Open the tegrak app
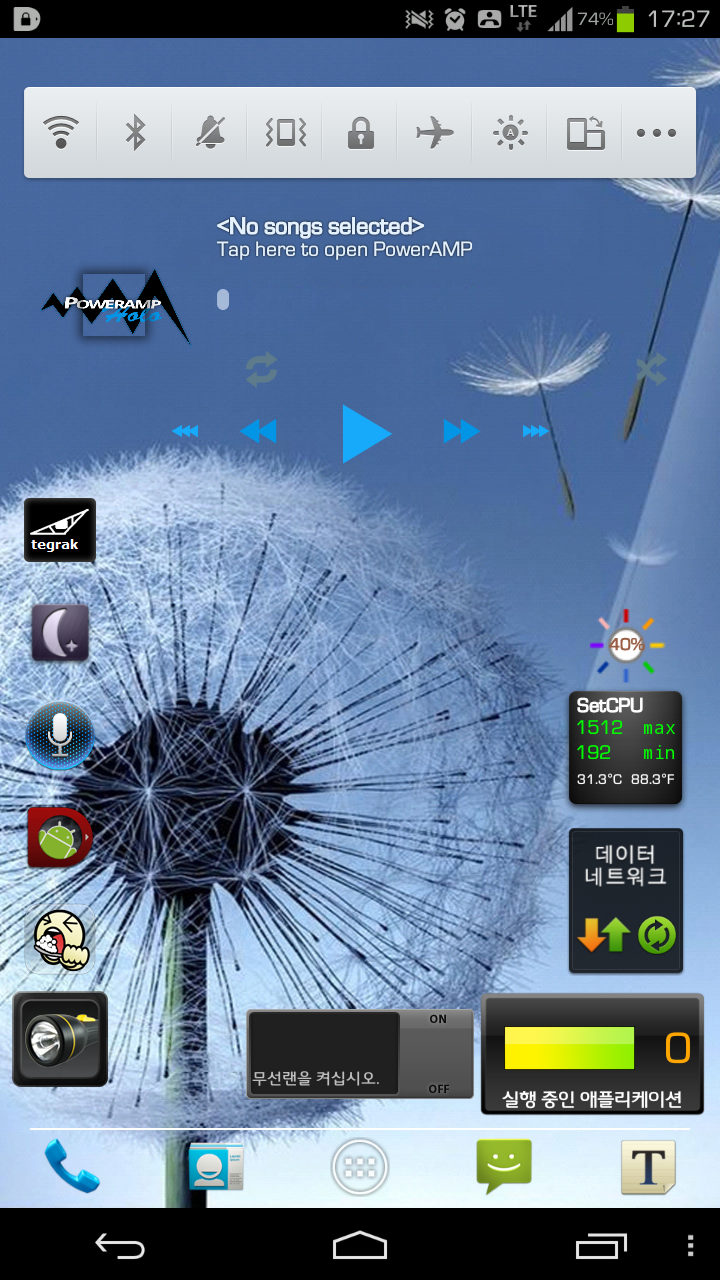The width and height of the screenshot is (720, 1280). (x=60, y=530)
